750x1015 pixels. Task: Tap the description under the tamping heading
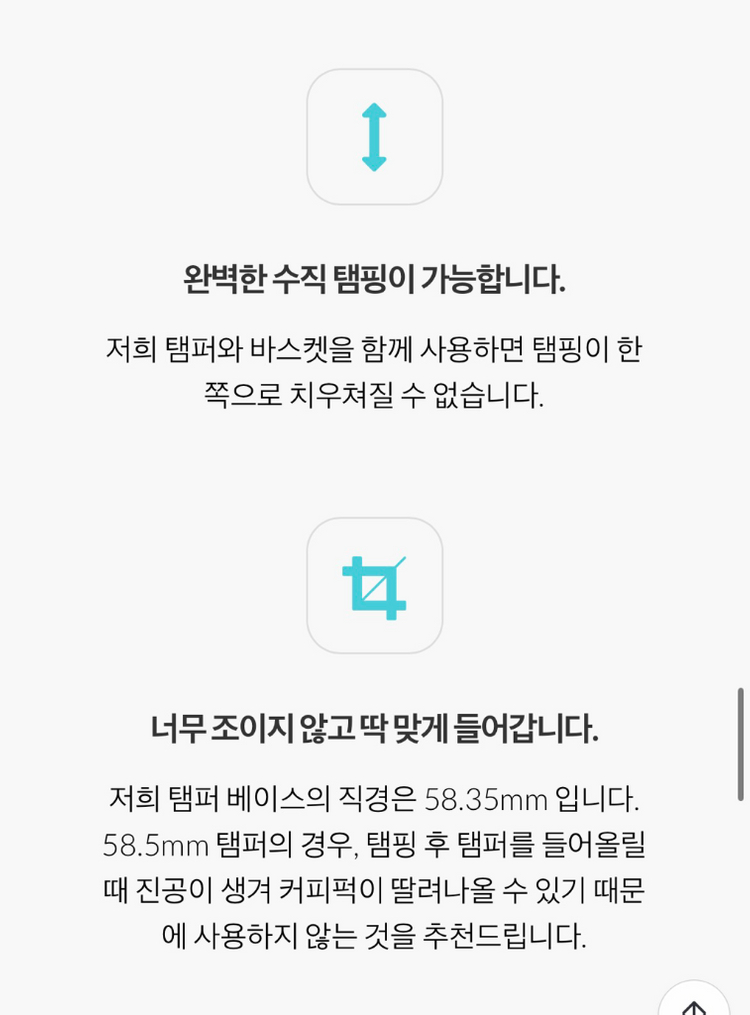click(375, 372)
